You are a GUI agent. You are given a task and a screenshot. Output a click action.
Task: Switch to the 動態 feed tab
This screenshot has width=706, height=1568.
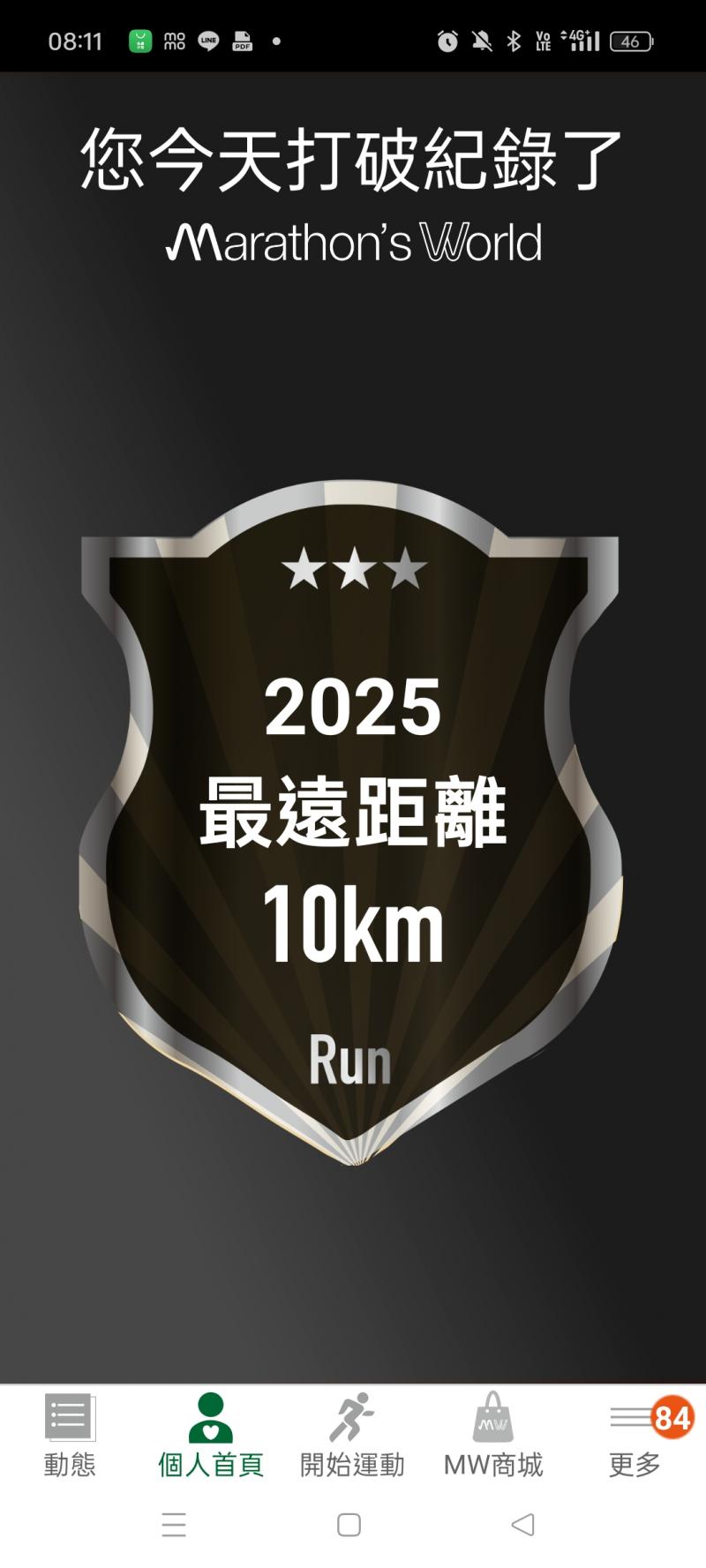pyautogui.click(x=70, y=1434)
